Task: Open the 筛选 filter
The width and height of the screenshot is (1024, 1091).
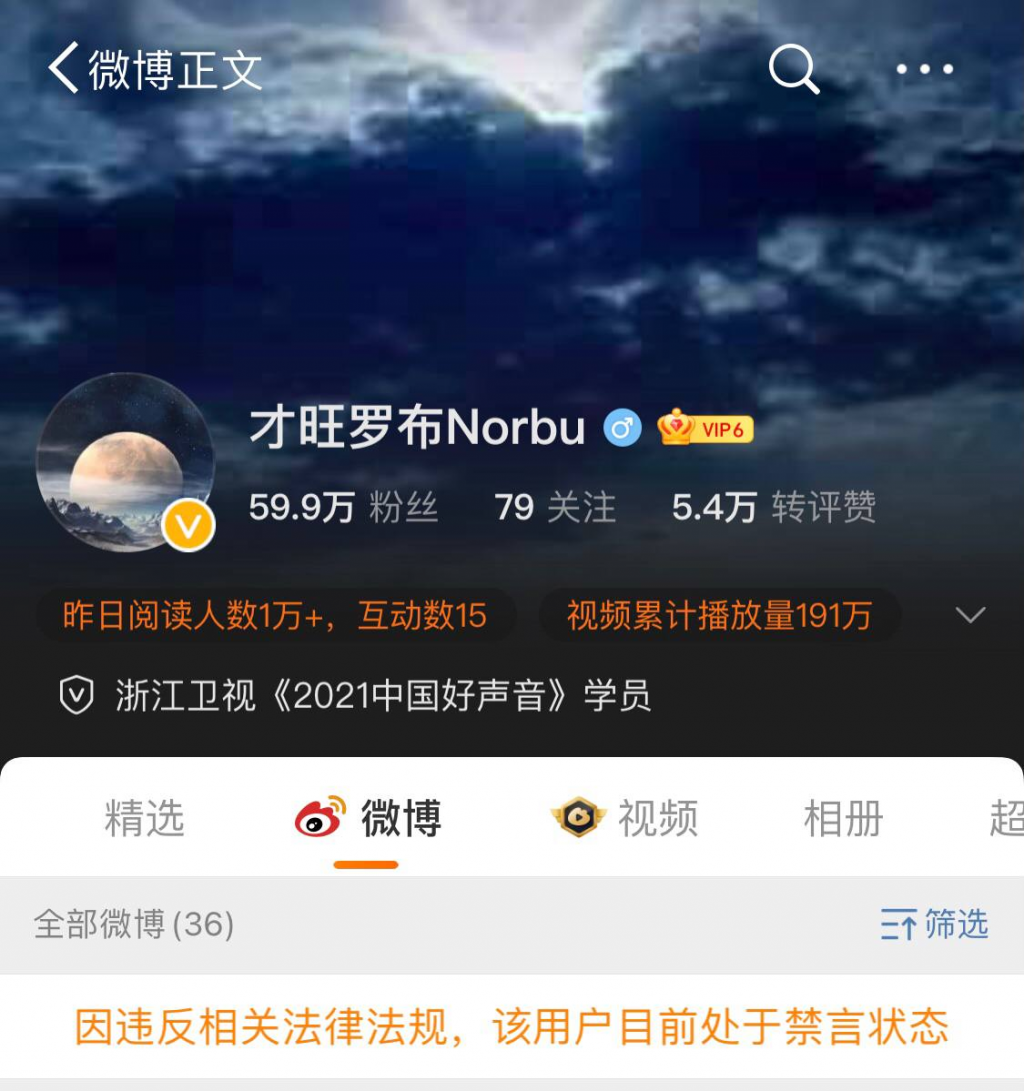Action: click(934, 925)
